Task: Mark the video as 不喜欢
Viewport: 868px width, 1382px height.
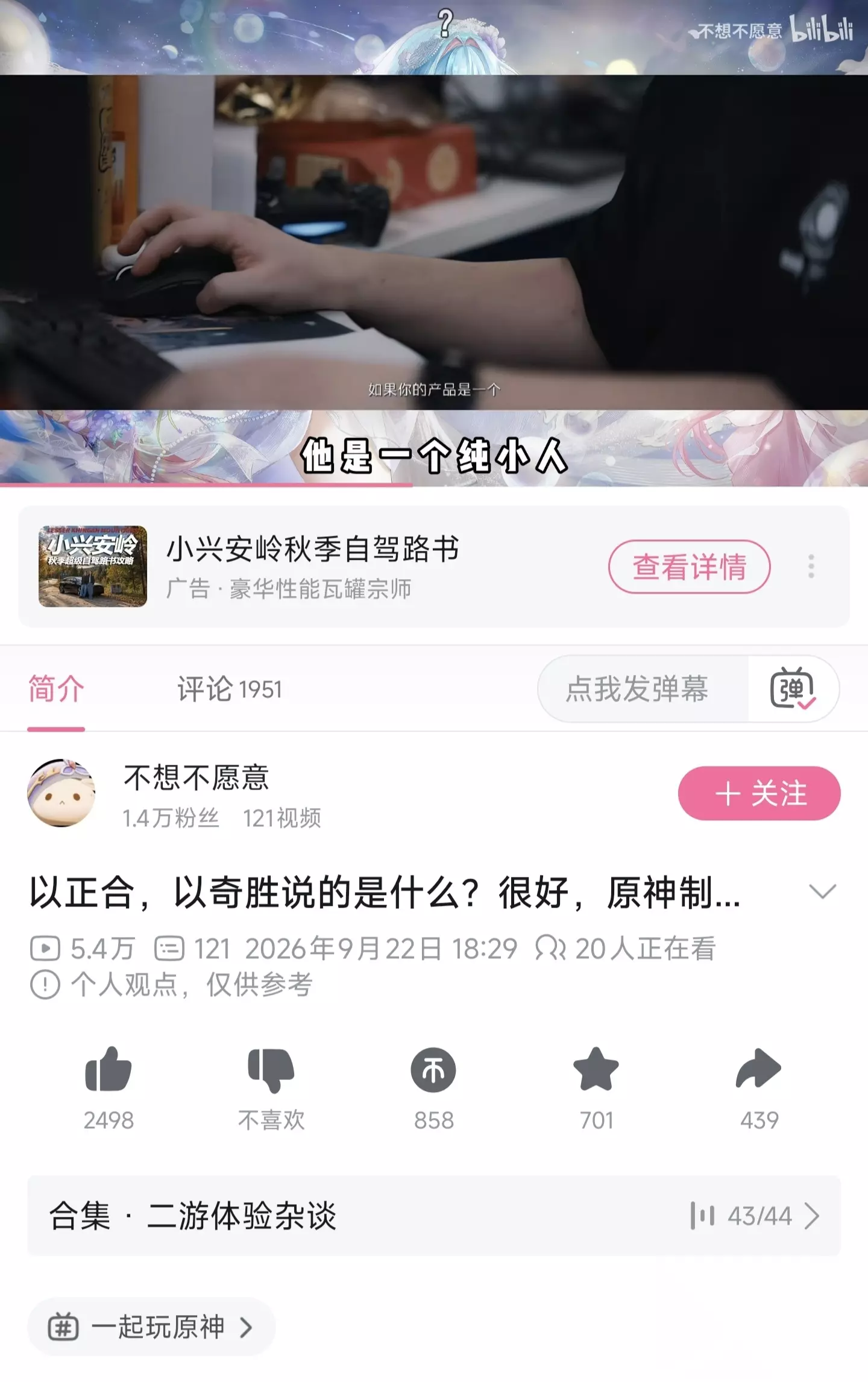Action: 271,1070
